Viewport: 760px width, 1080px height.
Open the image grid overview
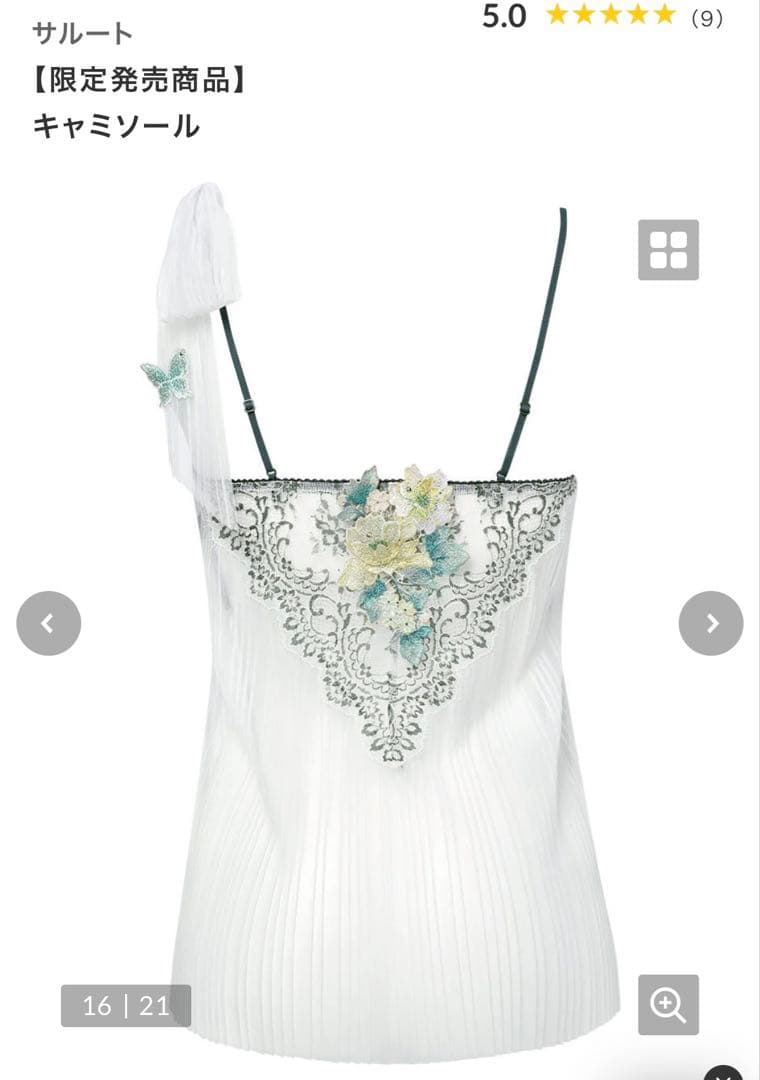tap(668, 250)
